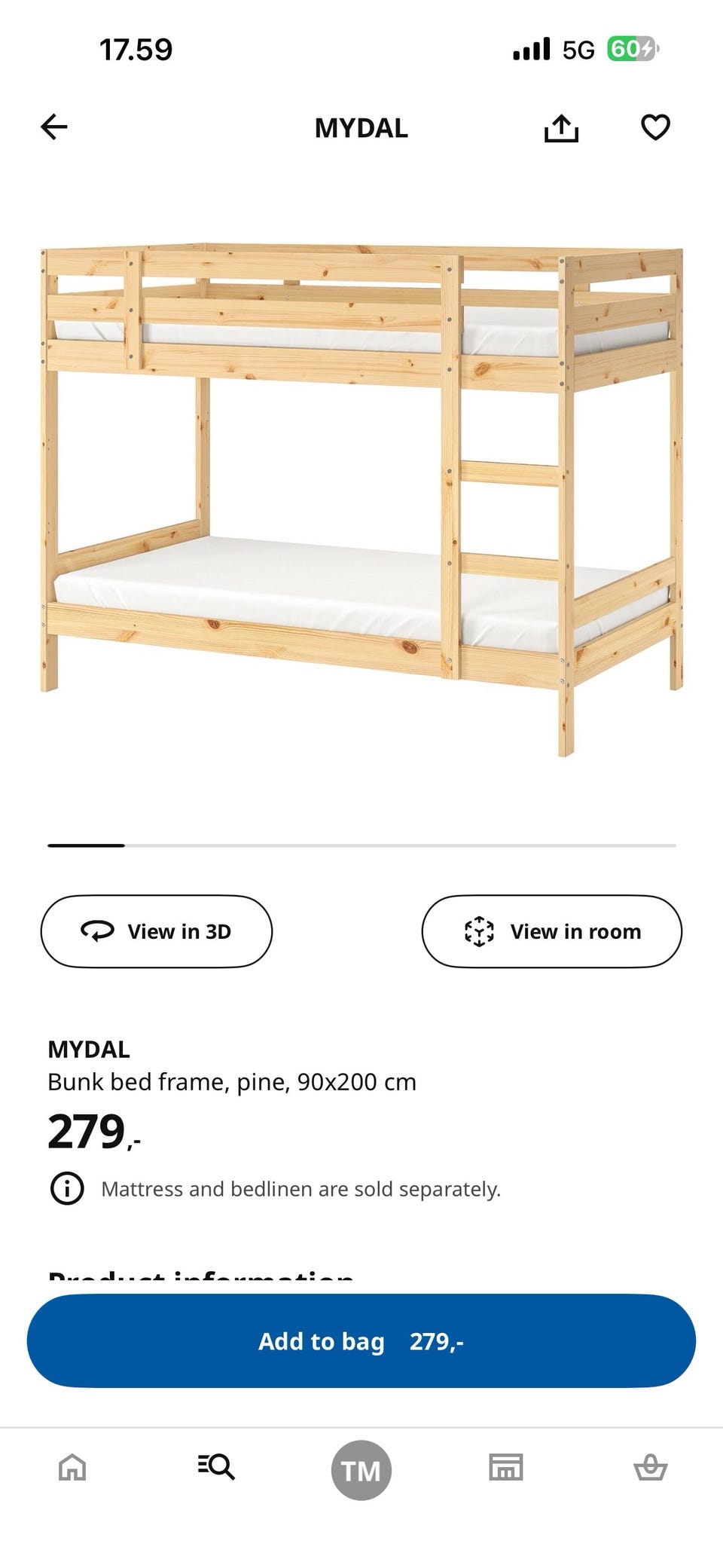Screen dimensions: 723x1568
Task: Open the TM profile tab
Action: click(x=361, y=1470)
